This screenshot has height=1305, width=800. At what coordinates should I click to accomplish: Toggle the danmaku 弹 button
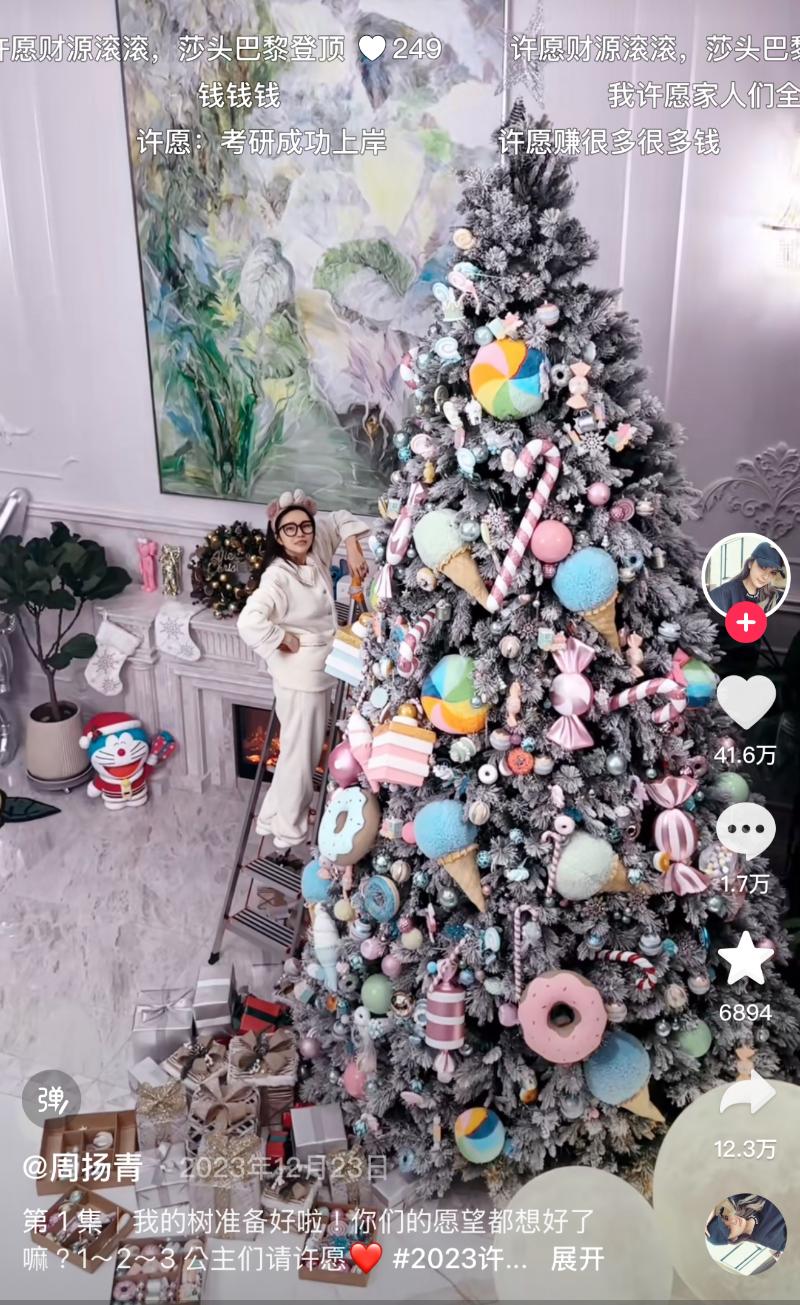tap(51, 1099)
